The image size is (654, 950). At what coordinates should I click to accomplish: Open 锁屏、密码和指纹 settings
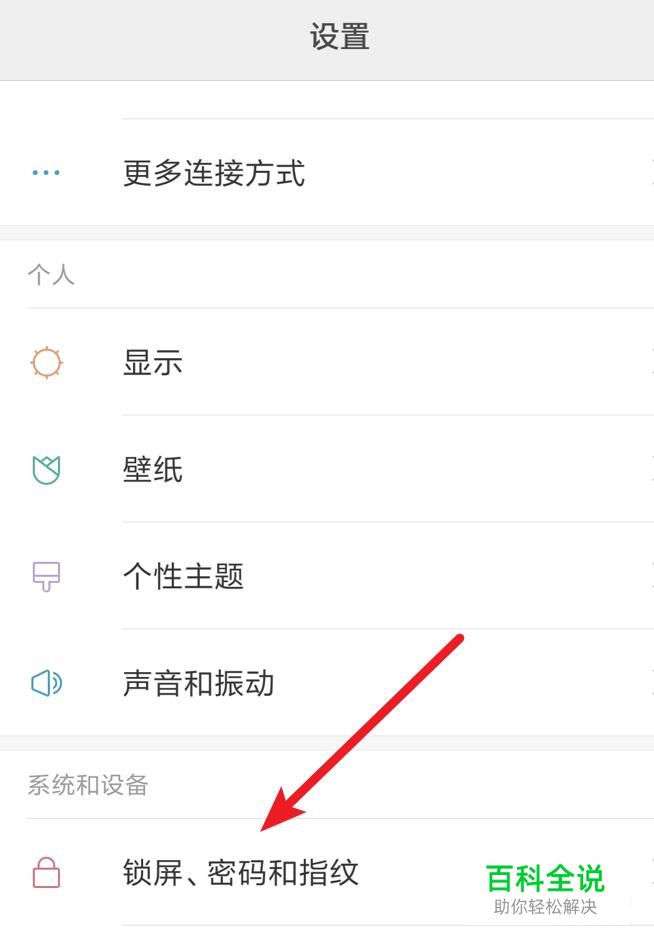click(x=240, y=872)
